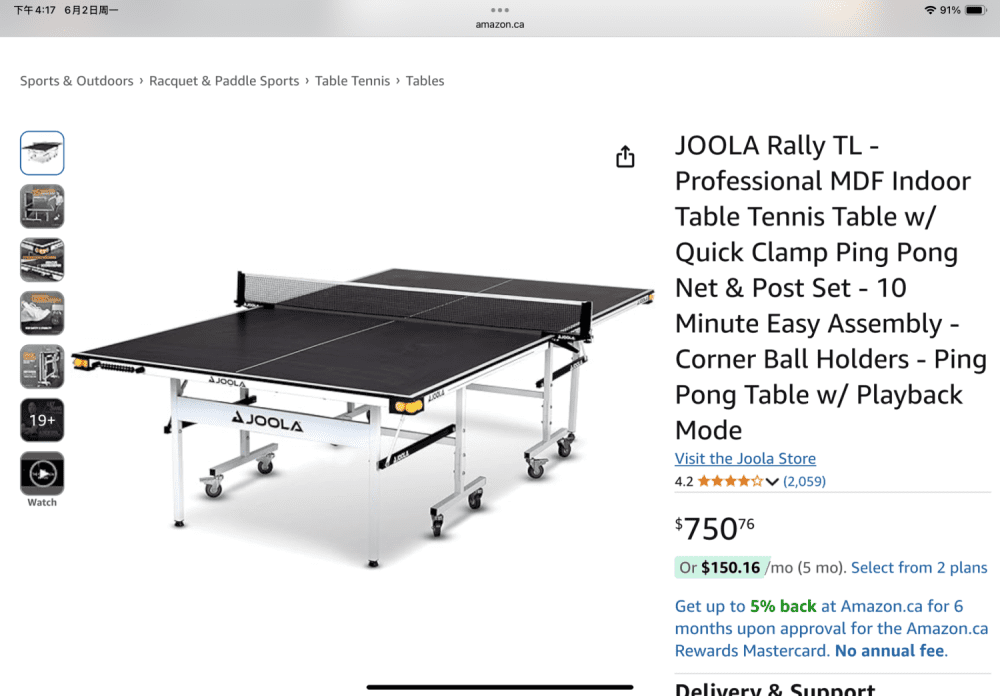The height and width of the screenshot is (696, 1000).
Task: Expand the star rating breakdown chevron
Action: pyautogui.click(x=772, y=482)
